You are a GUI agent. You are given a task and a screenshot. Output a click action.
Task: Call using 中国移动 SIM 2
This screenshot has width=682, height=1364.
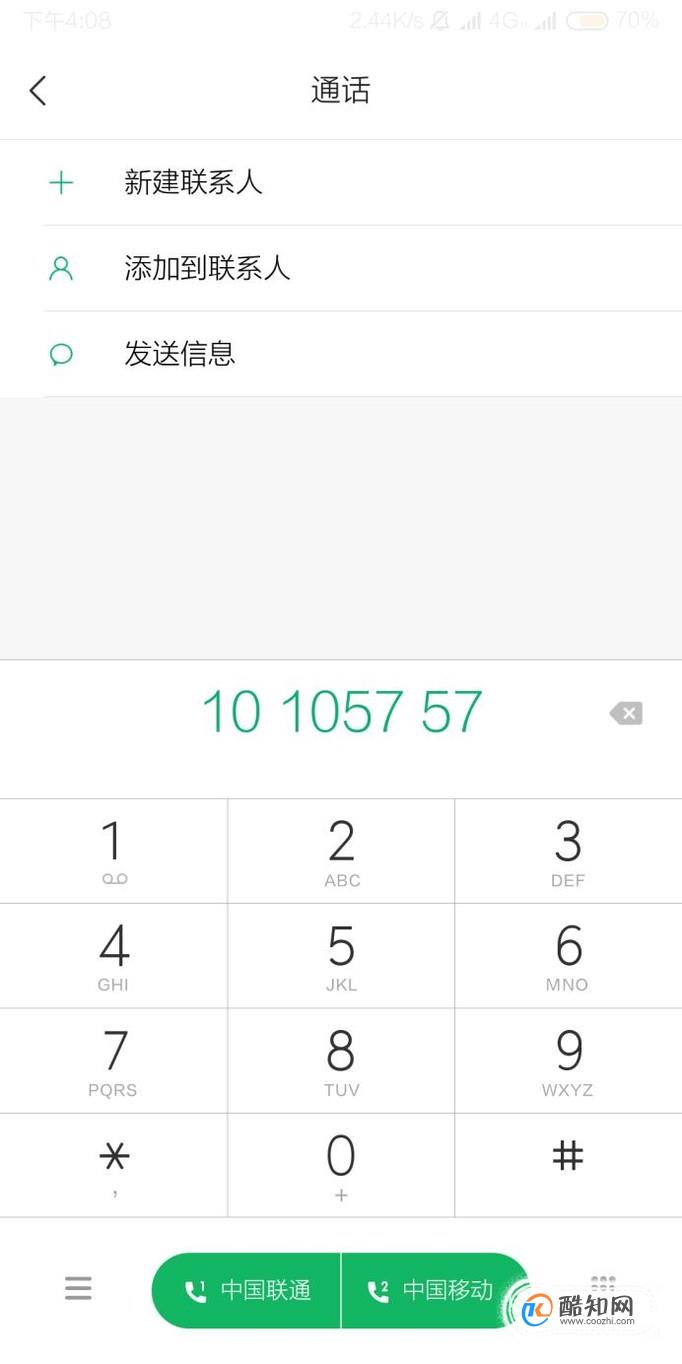(435, 1291)
